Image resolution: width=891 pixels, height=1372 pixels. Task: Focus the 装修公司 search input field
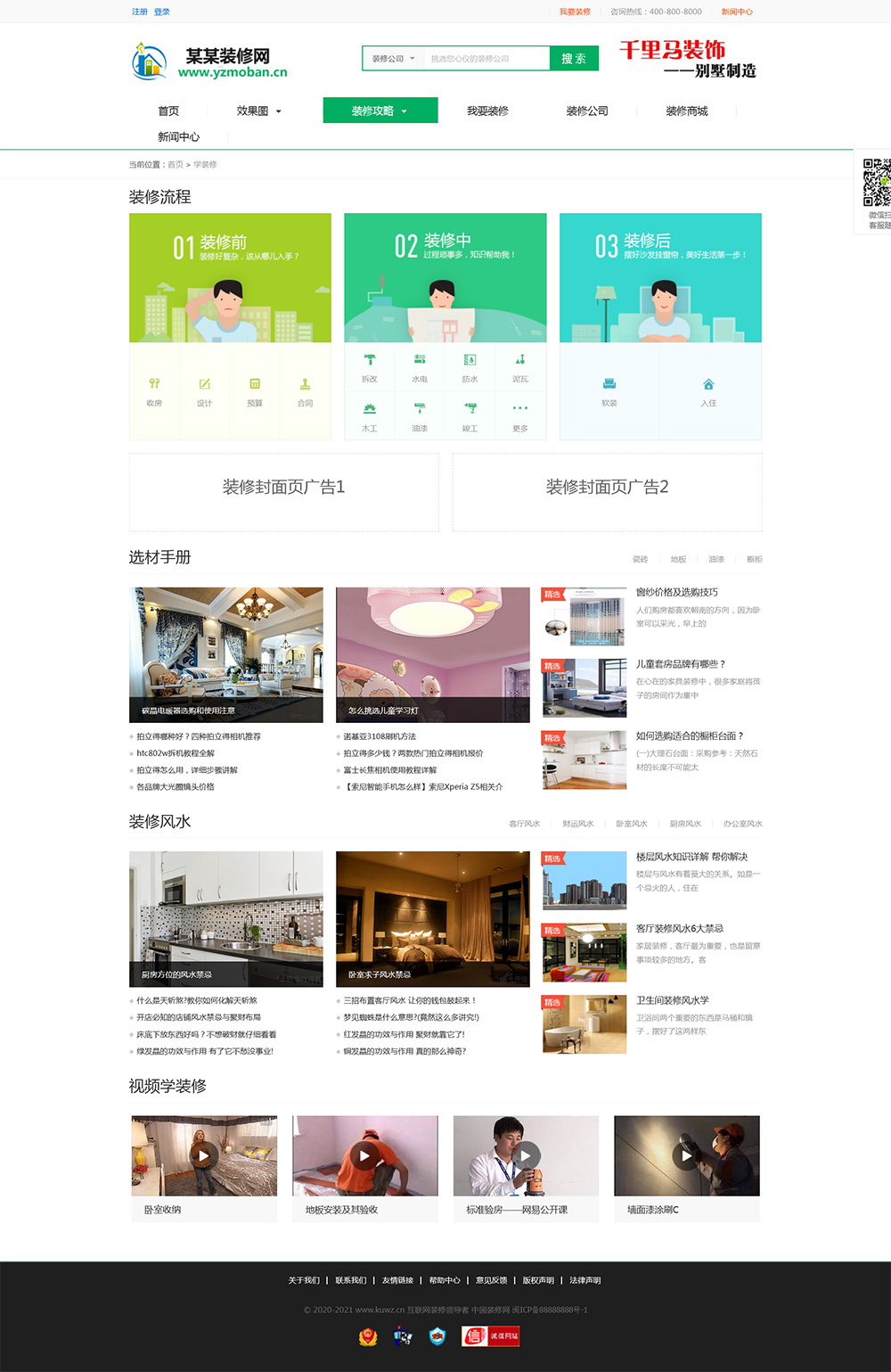486,59
